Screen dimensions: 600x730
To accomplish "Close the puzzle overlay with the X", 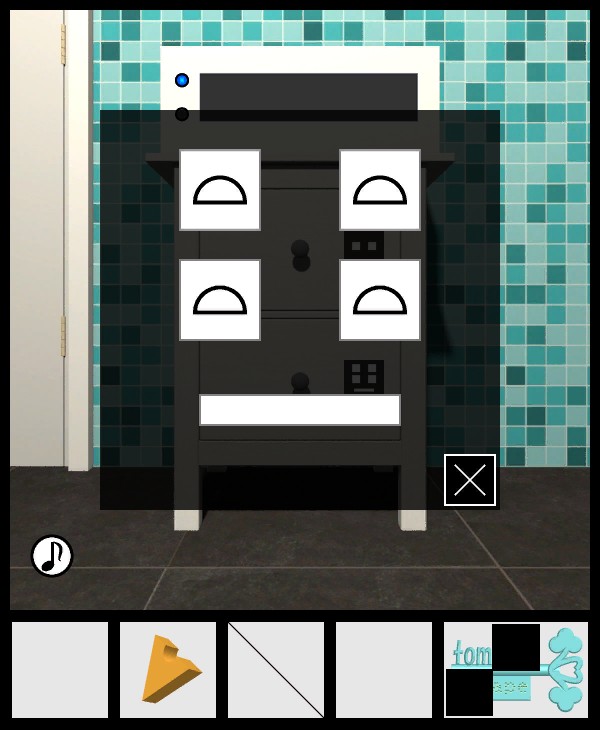I will pos(470,480).
